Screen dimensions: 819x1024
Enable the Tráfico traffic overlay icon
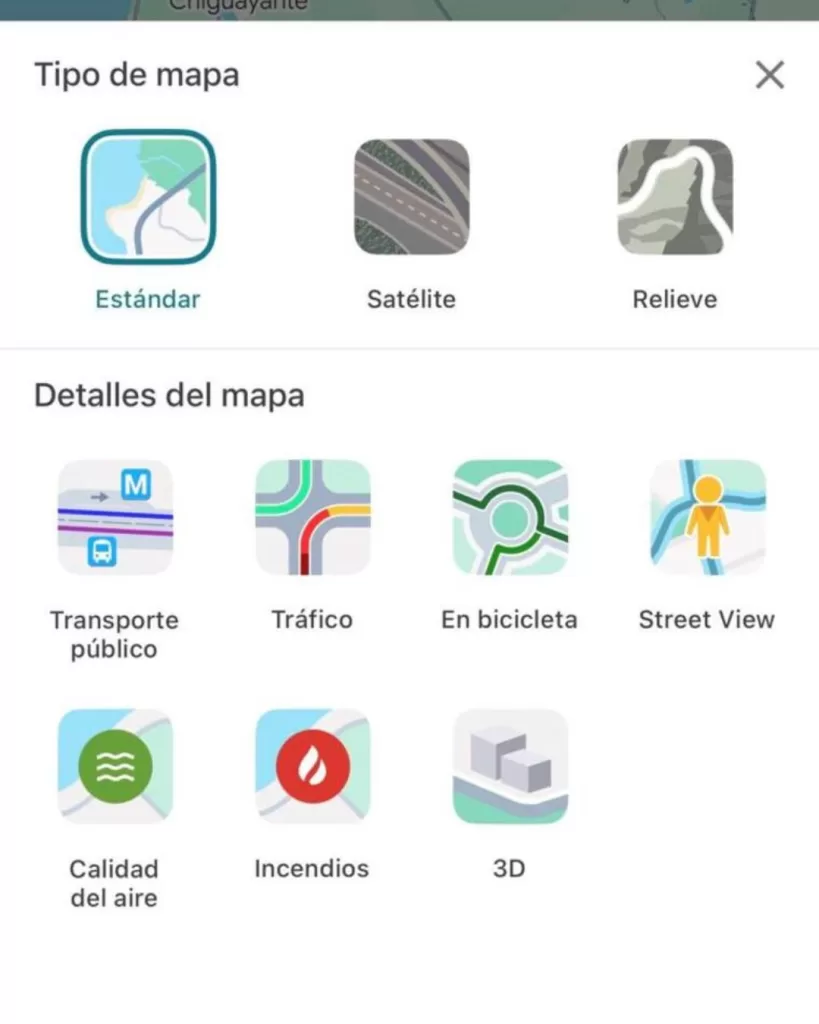(x=312, y=516)
